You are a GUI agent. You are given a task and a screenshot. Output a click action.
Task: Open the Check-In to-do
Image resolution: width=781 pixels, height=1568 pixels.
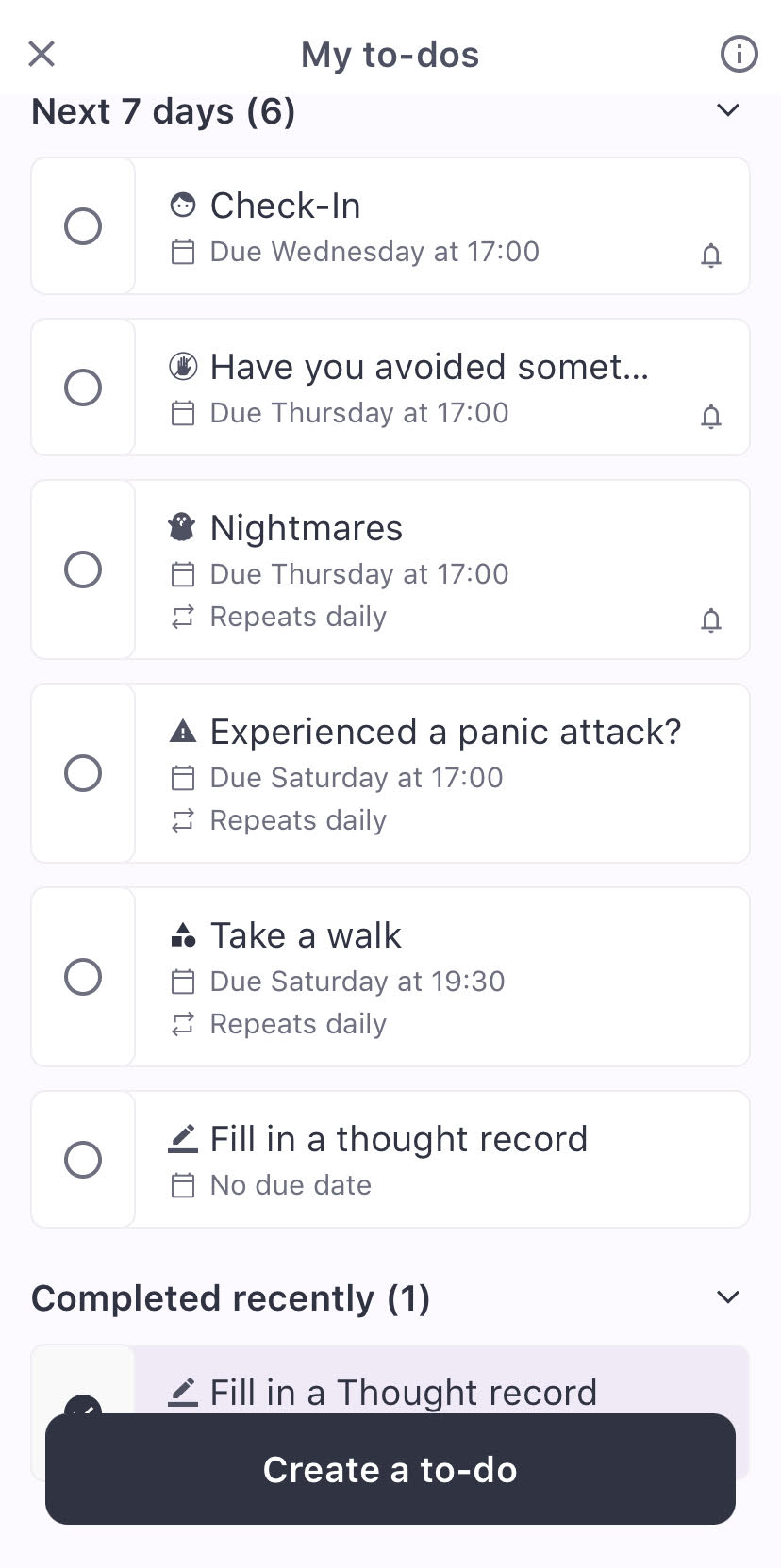tap(442, 226)
